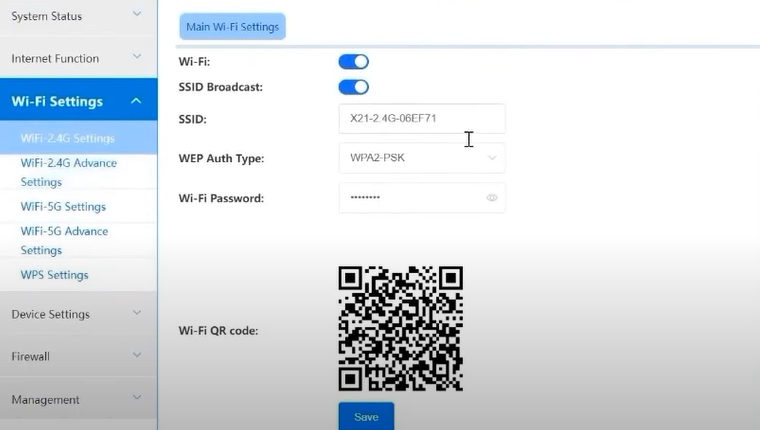The width and height of the screenshot is (760, 430).
Task: Collapse the Wi-Fi Settings section
Action: [78, 101]
